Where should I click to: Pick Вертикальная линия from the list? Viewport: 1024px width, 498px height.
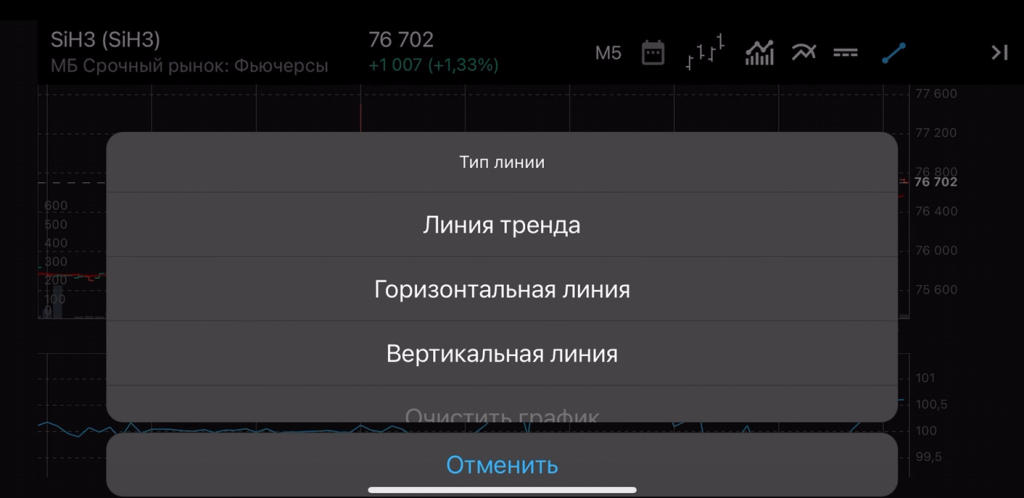501,354
